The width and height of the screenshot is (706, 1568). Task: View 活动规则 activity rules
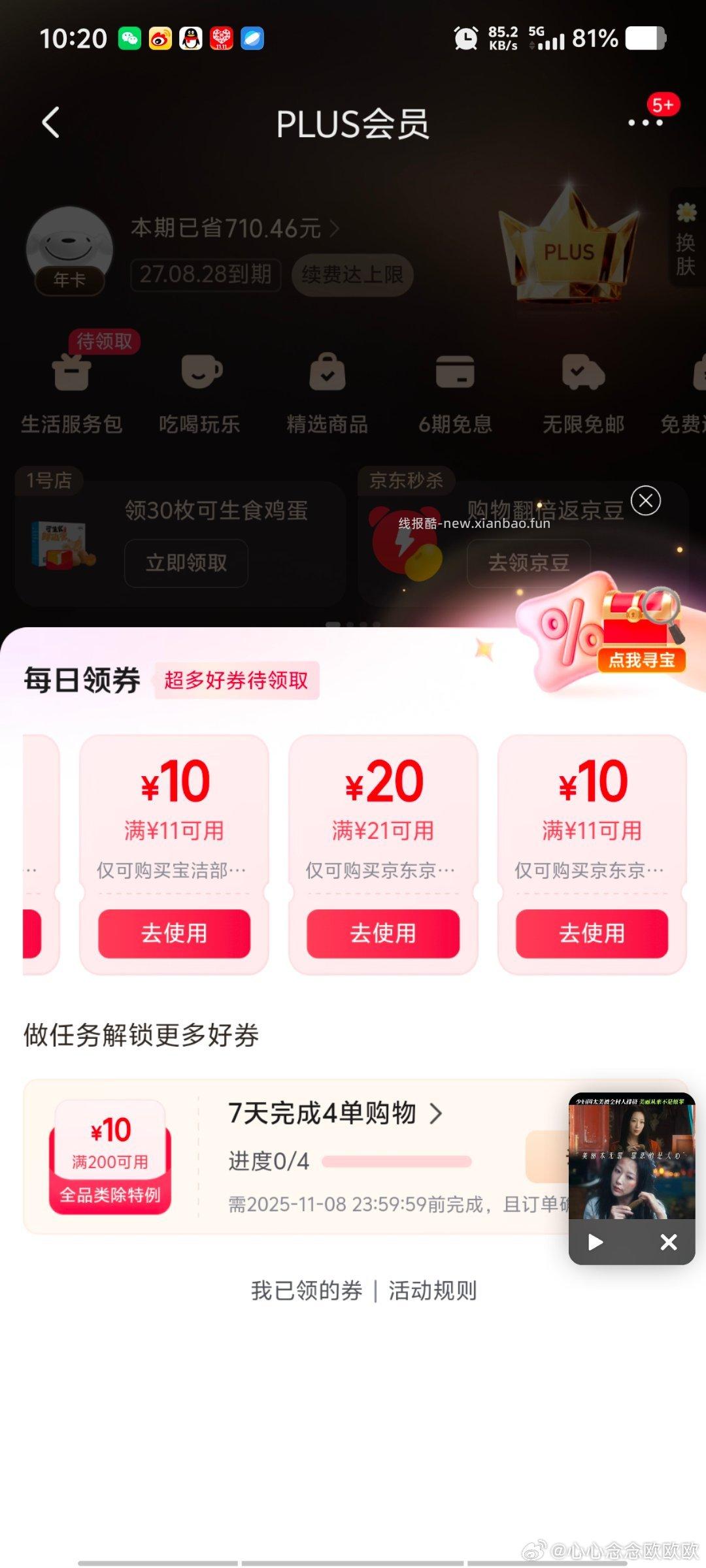433,1290
